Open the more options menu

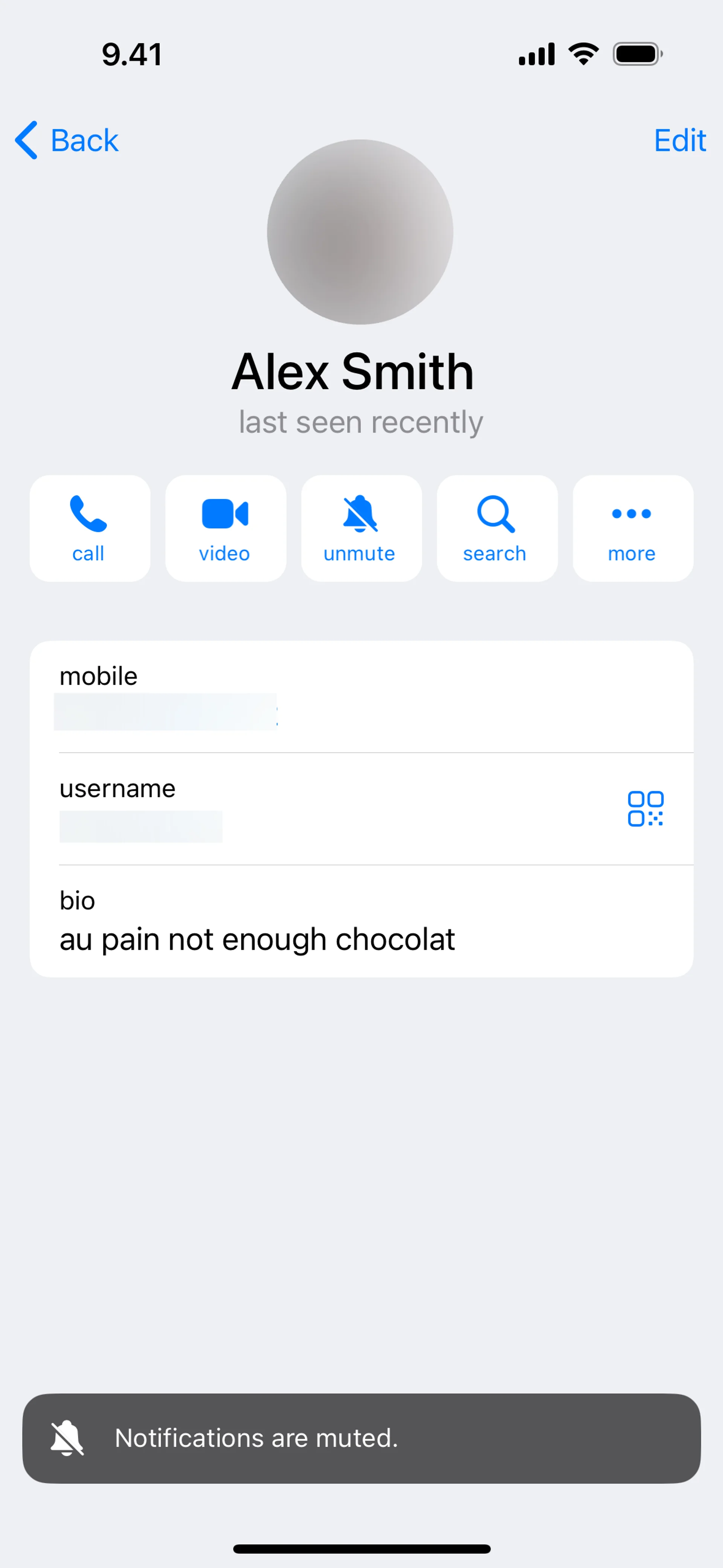tap(632, 528)
